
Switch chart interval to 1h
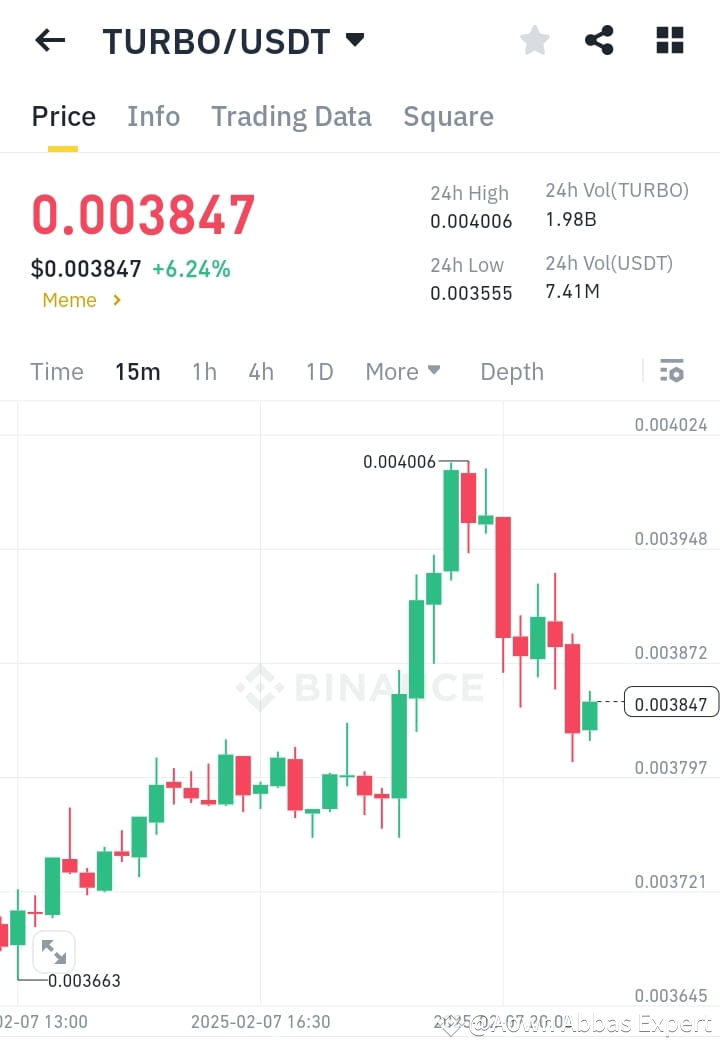point(204,371)
